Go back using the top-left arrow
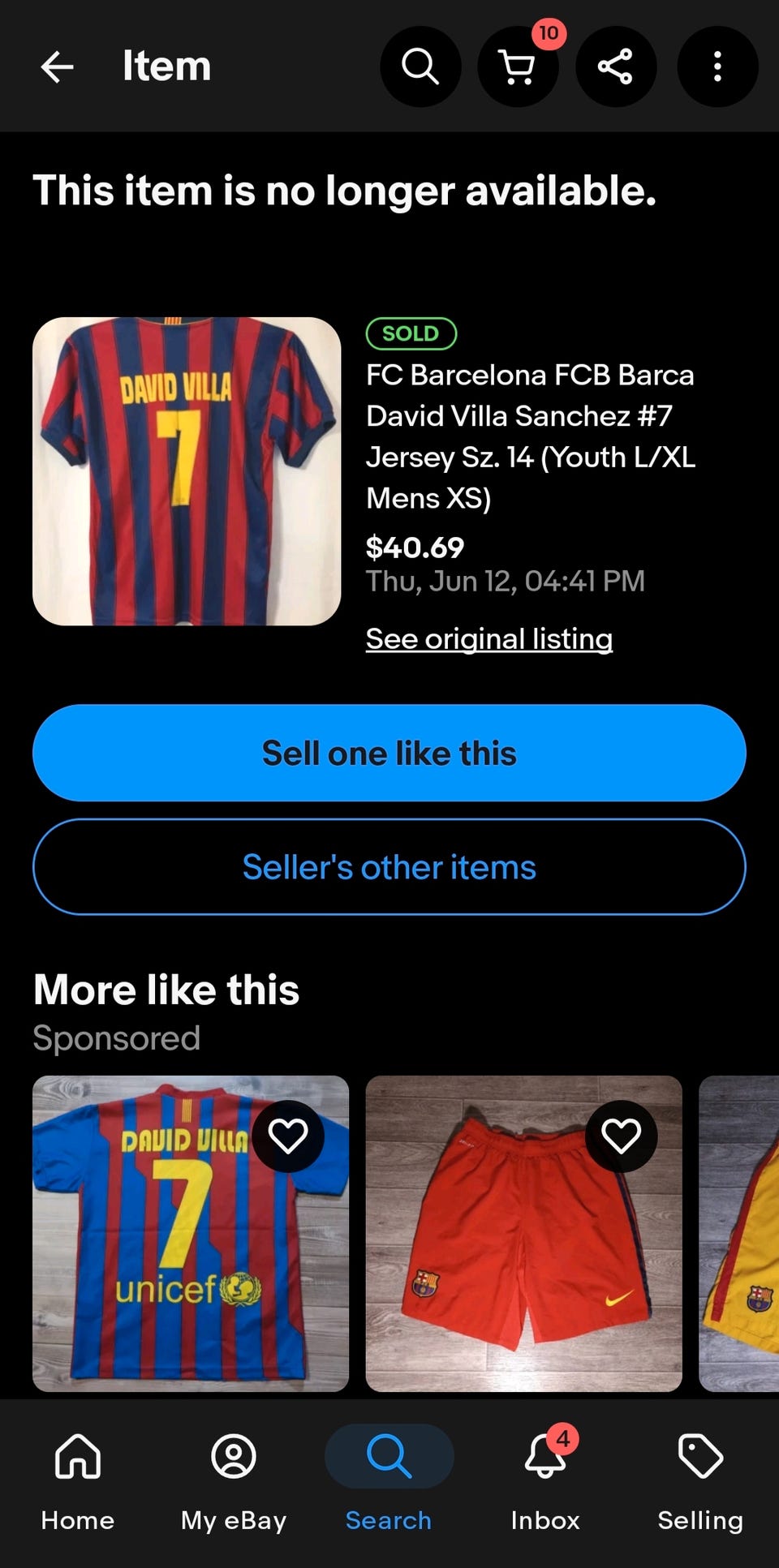 pyautogui.click(x=58, y=67)
